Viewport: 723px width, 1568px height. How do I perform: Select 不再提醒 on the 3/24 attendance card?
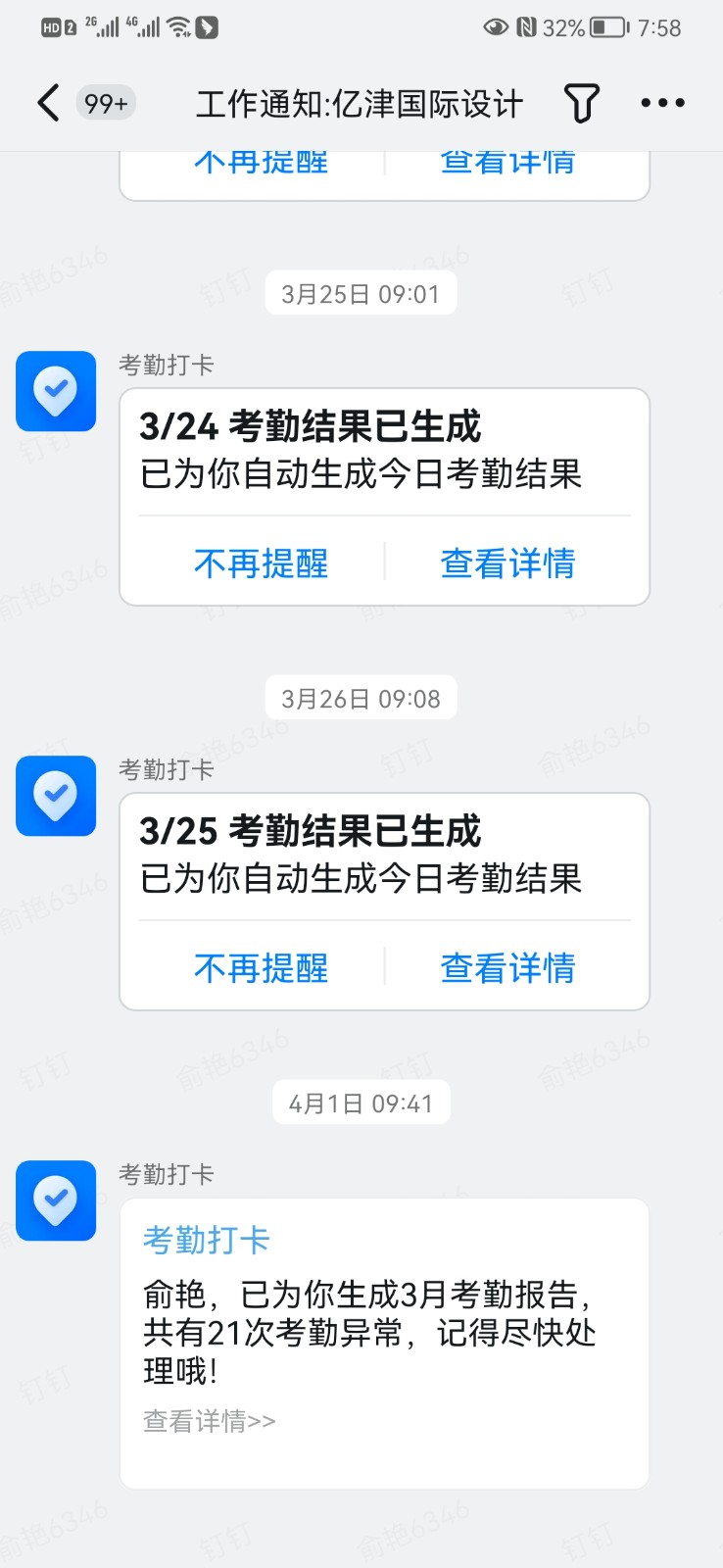point(261,563)
